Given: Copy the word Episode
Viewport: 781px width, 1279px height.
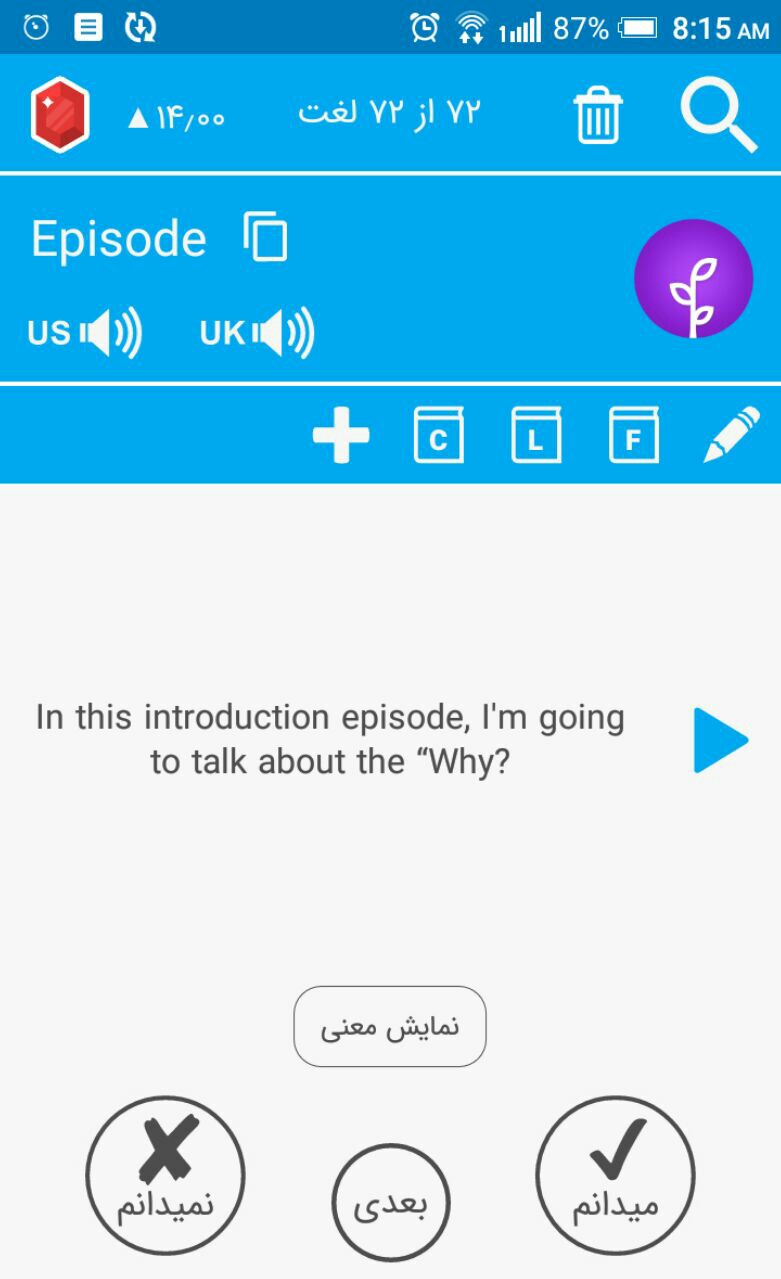Looking at the screenshot, I should point(266,237).
